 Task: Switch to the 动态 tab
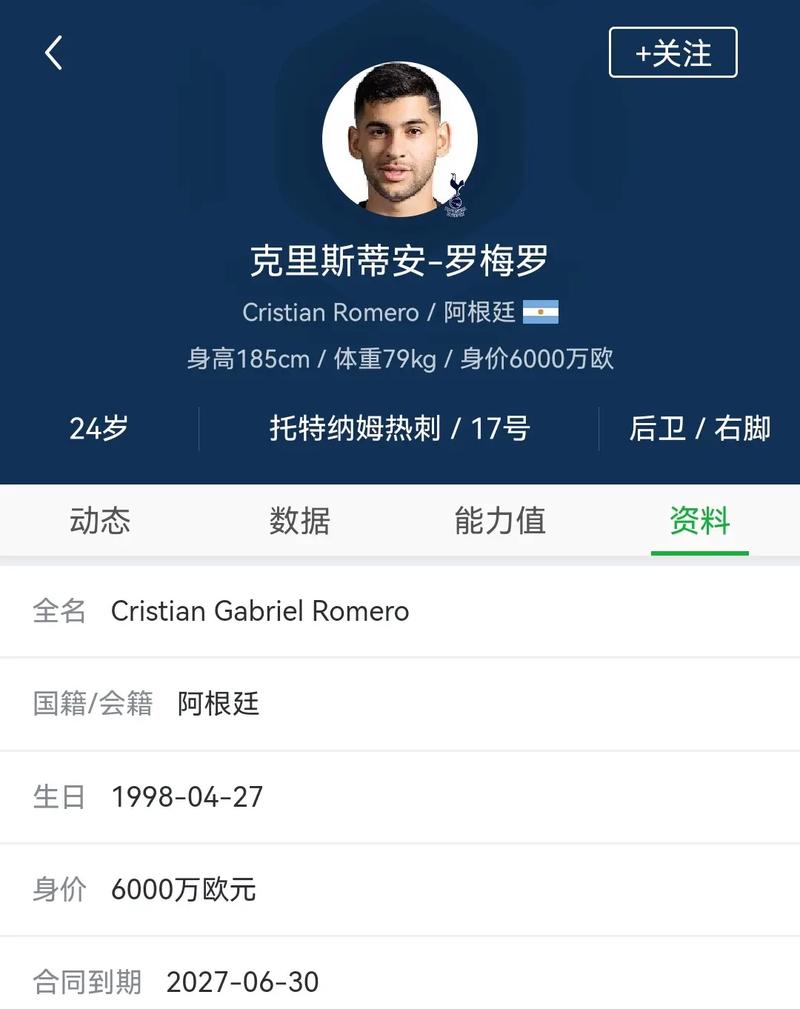100,521
